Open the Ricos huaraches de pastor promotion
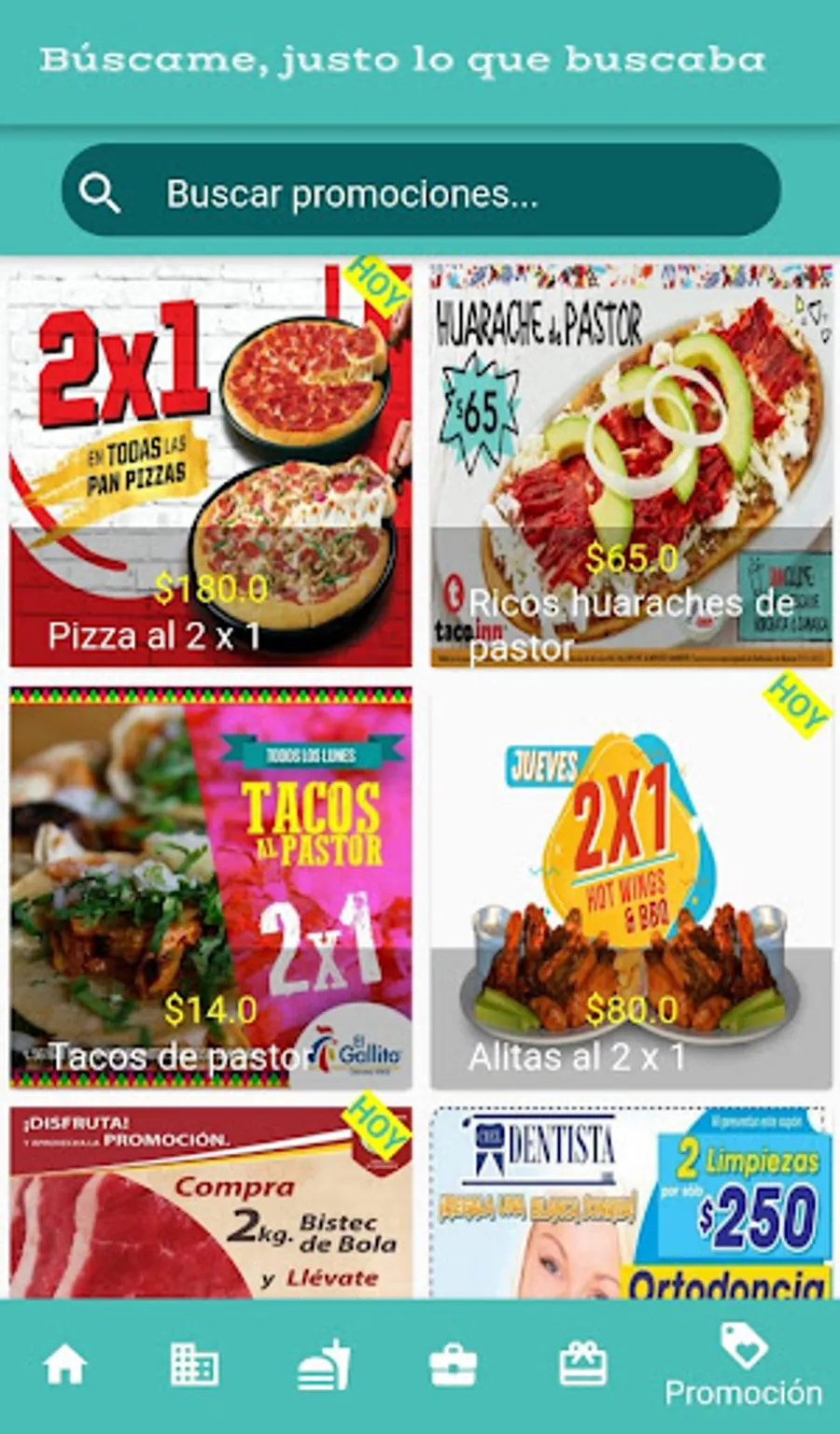Viewport: 840px width, 1434px height. (631, 465)
